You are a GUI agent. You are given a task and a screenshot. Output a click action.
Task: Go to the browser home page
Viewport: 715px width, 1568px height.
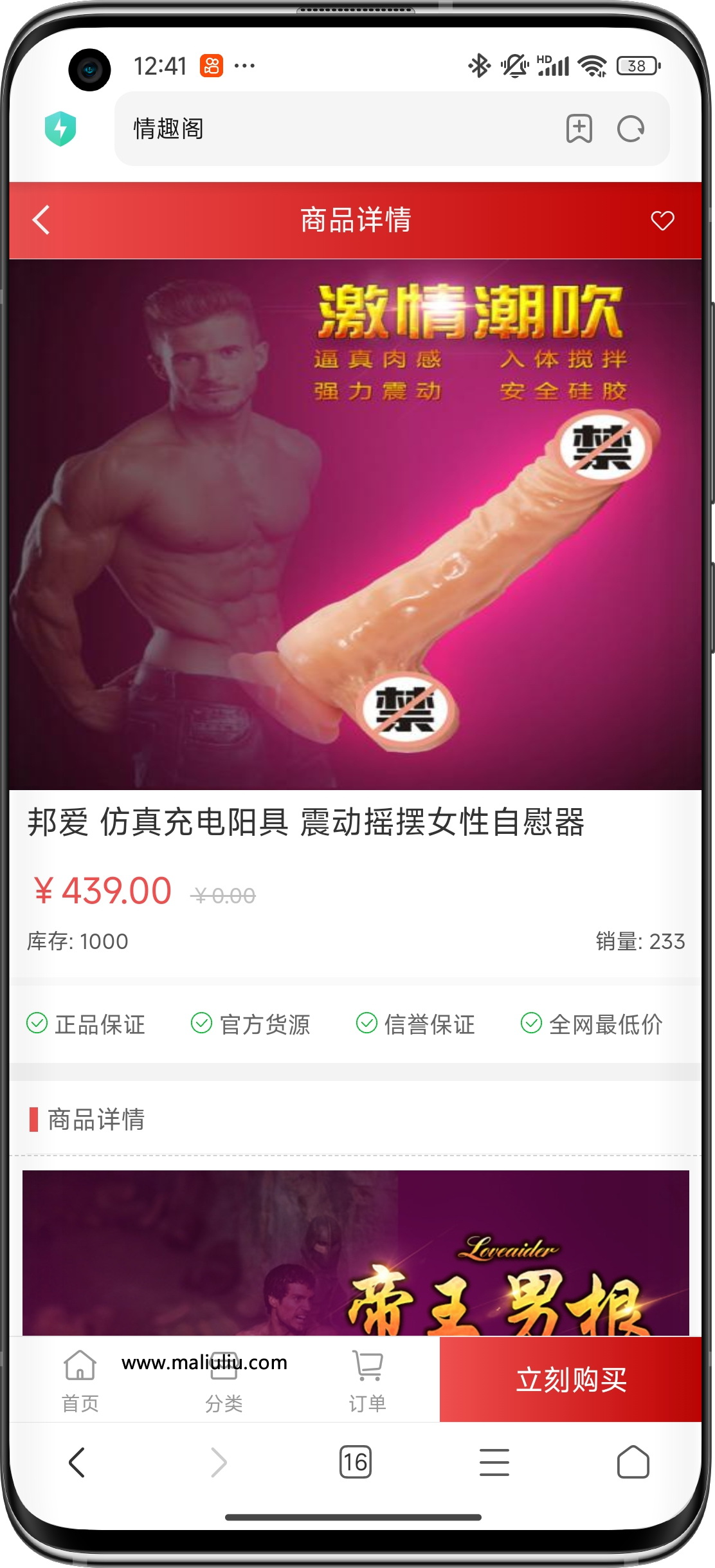(633, 1462)
